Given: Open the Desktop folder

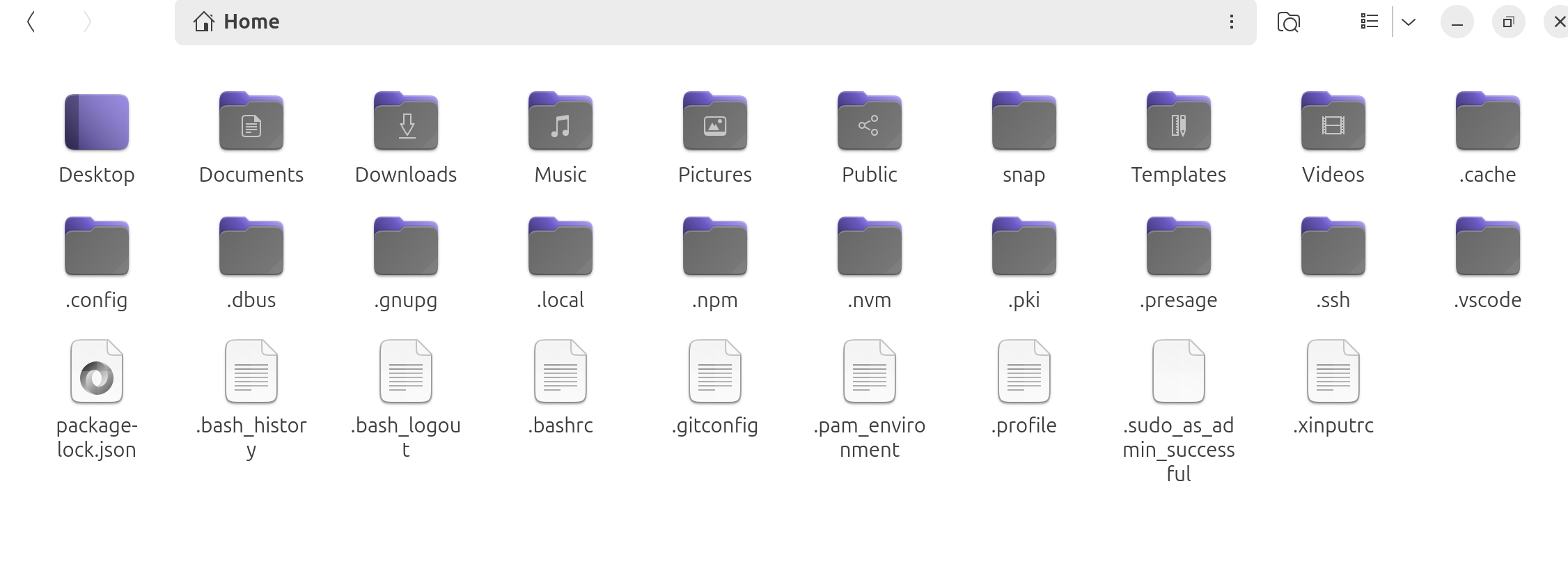Looking at the screenshot, I should pos(97,123).
